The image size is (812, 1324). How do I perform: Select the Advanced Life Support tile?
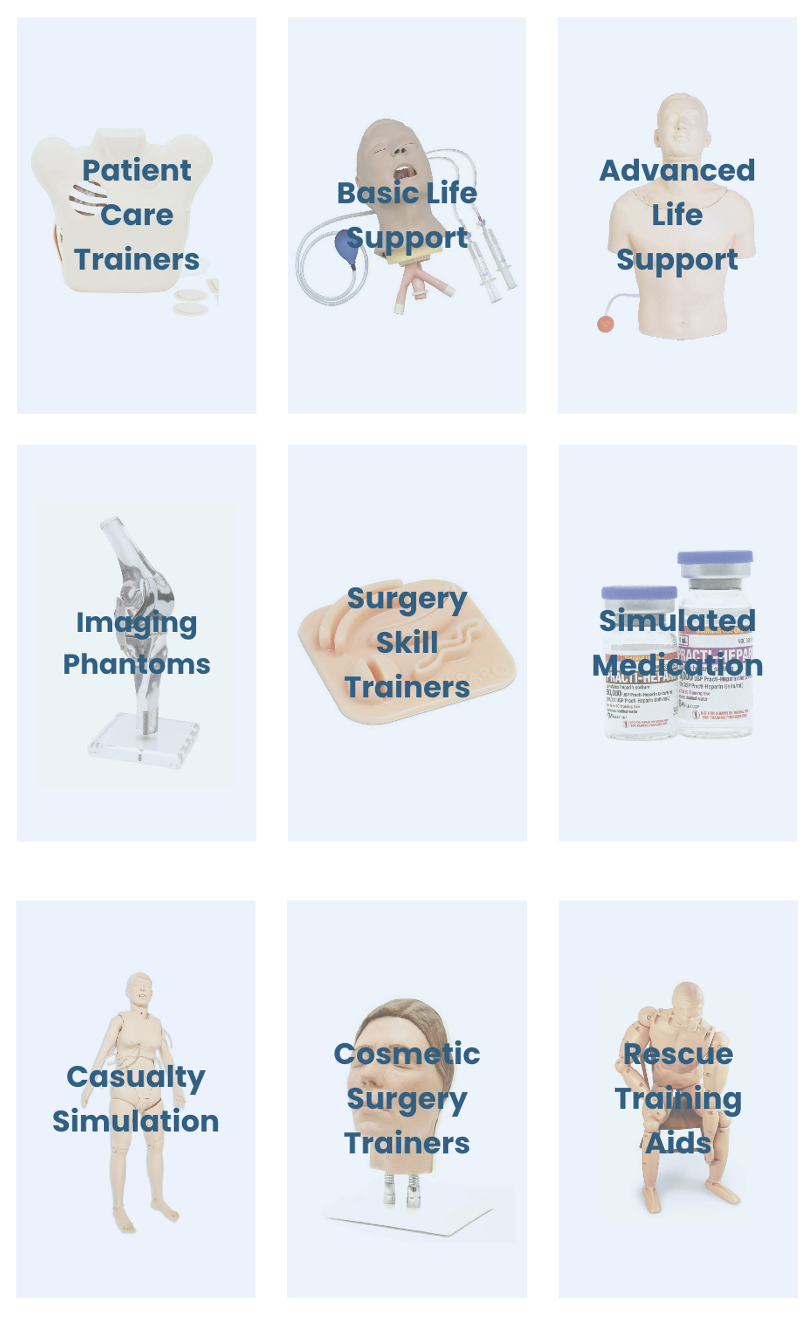(677, 215)
